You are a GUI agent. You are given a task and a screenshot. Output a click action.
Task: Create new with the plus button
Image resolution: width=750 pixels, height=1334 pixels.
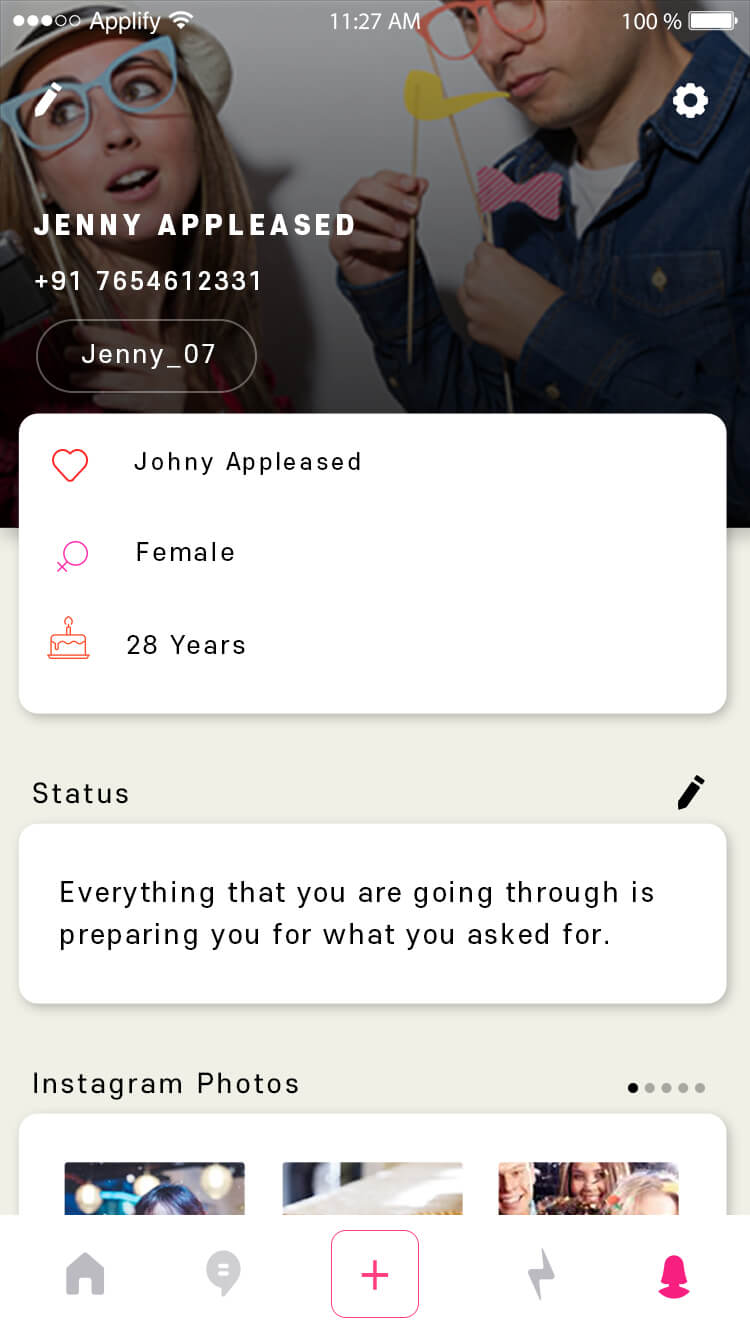[375, 1274]
